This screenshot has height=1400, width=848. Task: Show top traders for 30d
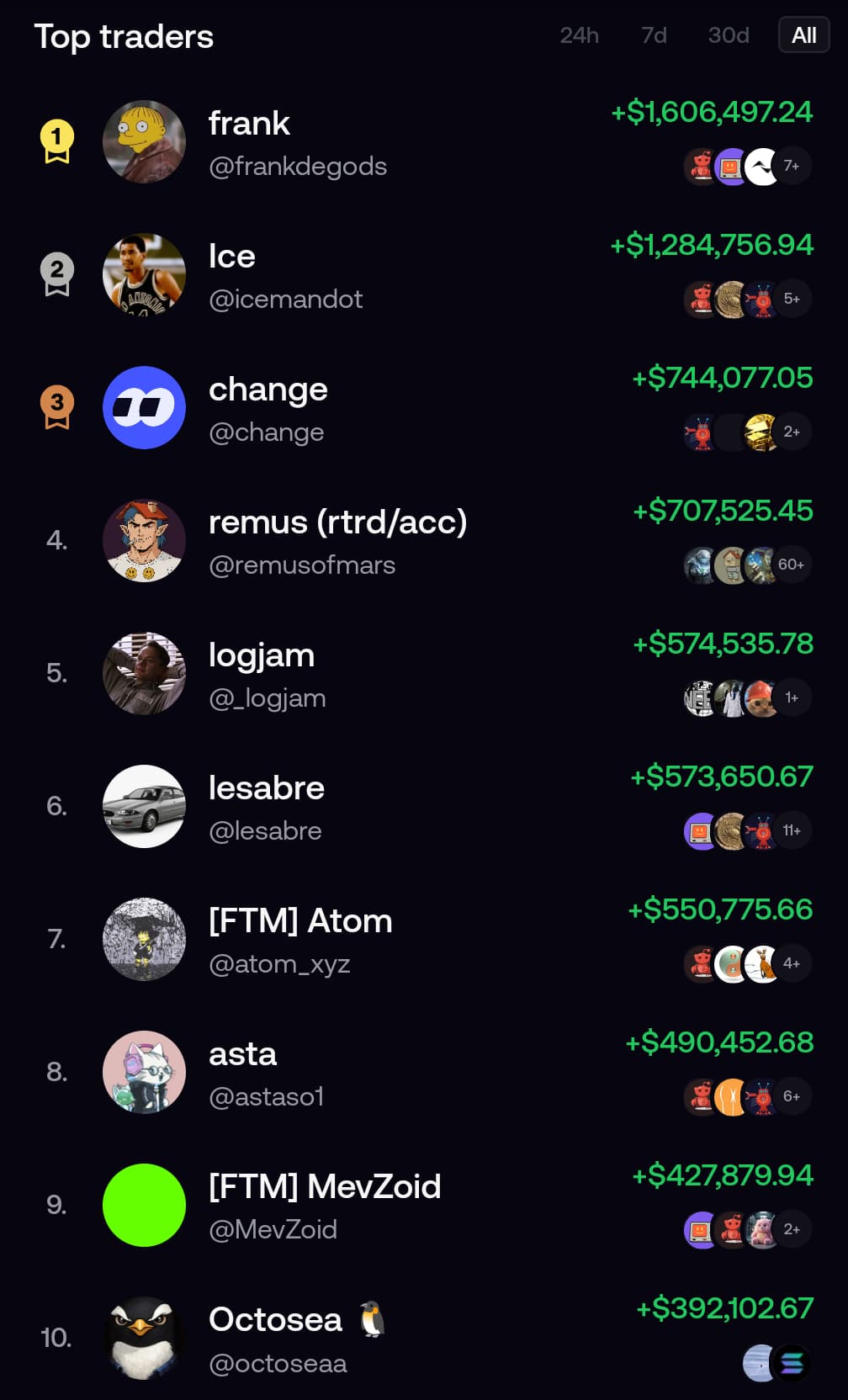(x=729, y=35)
